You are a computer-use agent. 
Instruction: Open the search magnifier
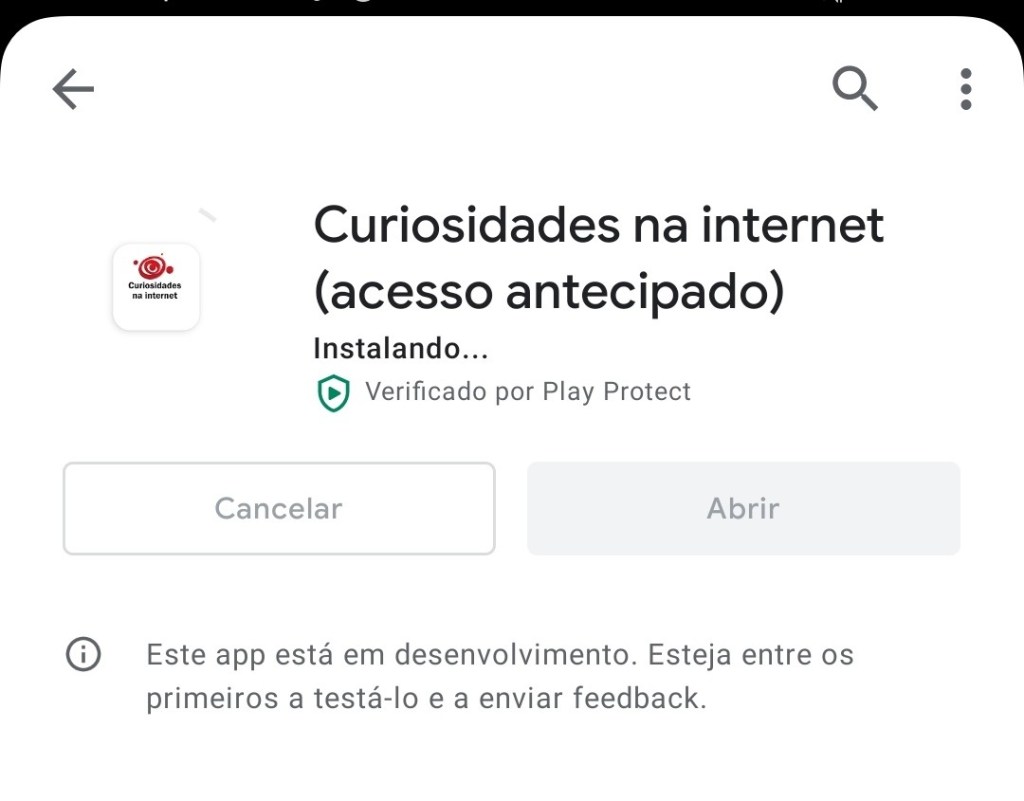coord(855,89)
